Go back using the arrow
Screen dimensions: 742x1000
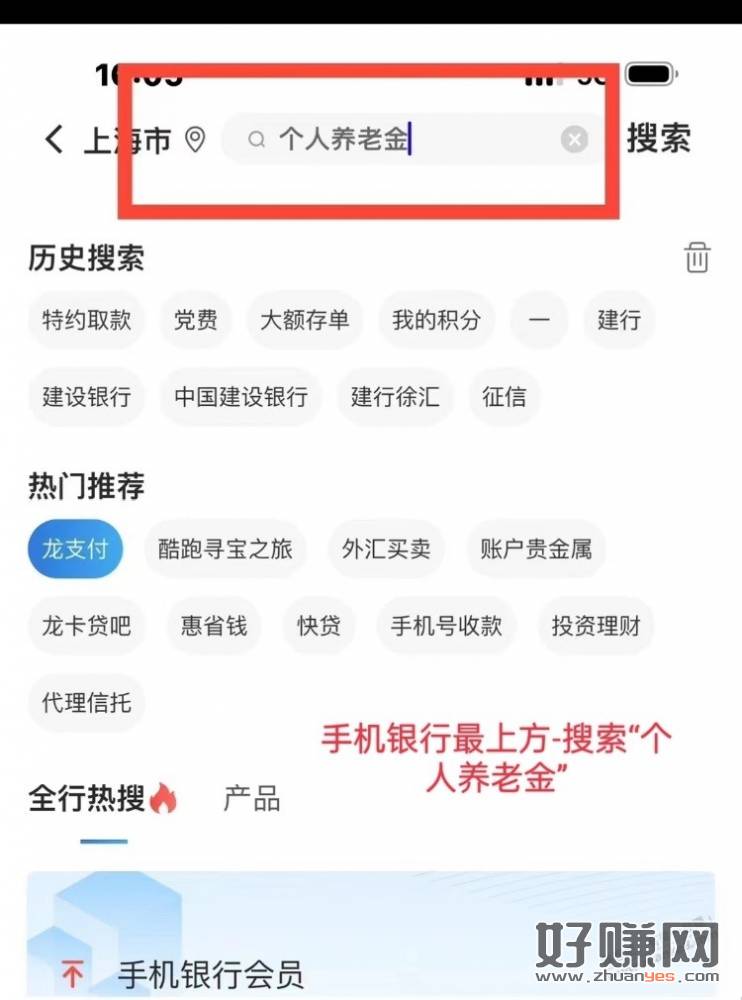[54, 139]
